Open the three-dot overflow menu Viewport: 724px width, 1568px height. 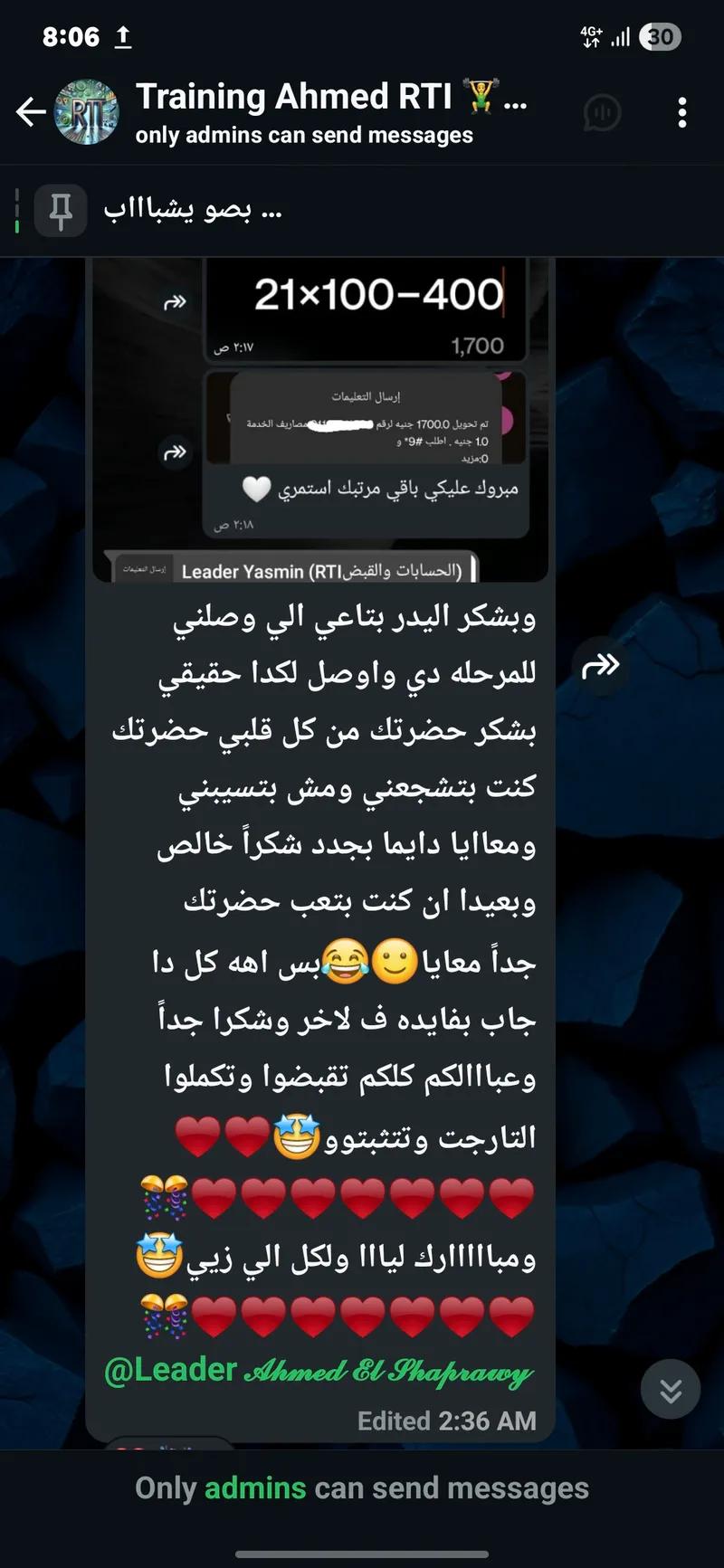coord(682,113)
